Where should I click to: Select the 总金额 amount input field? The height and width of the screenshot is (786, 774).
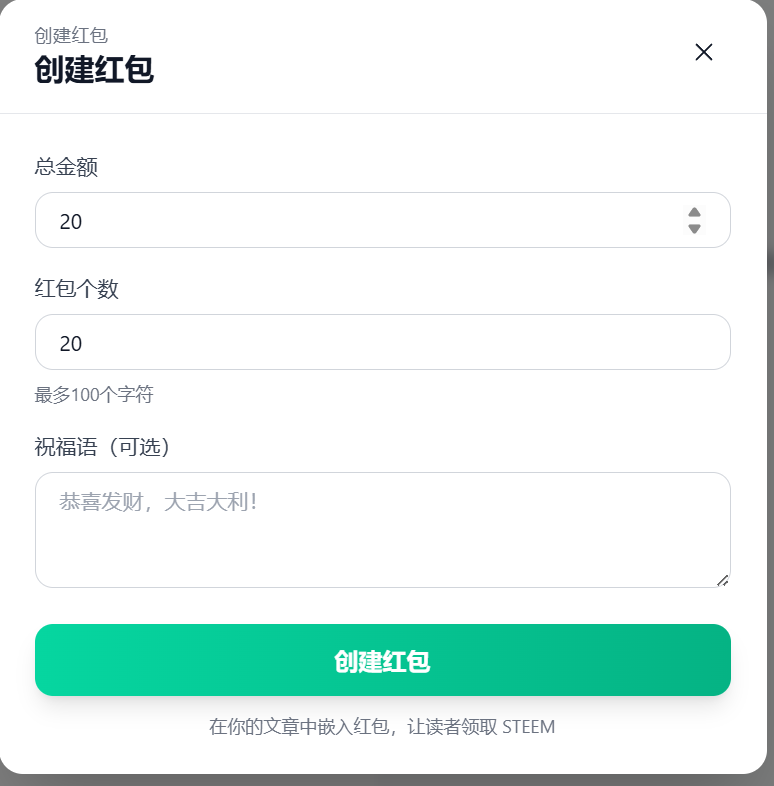[300, 220]
